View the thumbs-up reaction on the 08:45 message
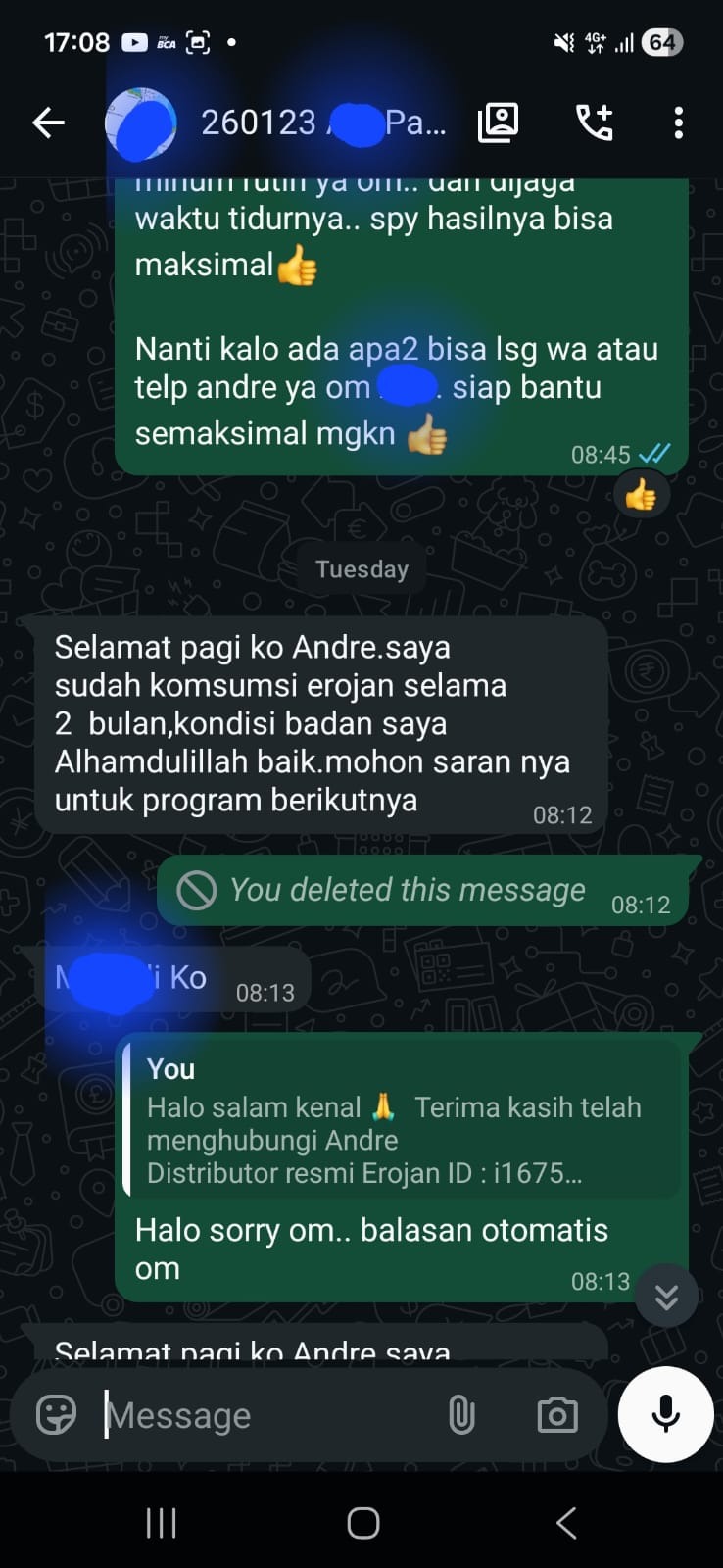Image resolution: width=723 pixels, height=1568 pixels. [641, 496]
